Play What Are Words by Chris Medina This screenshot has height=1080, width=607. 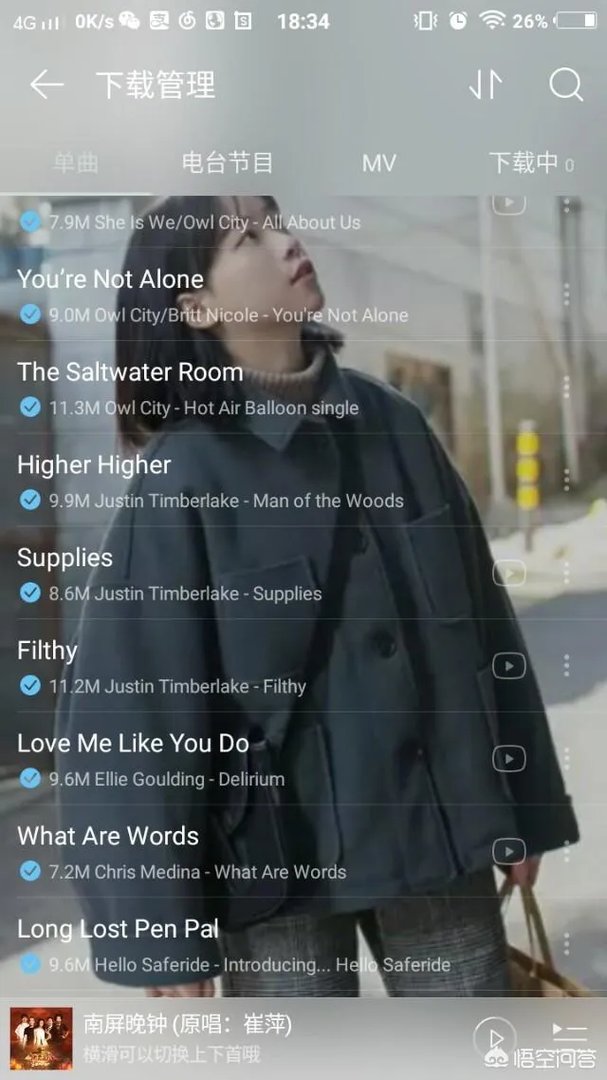point(200,852)
